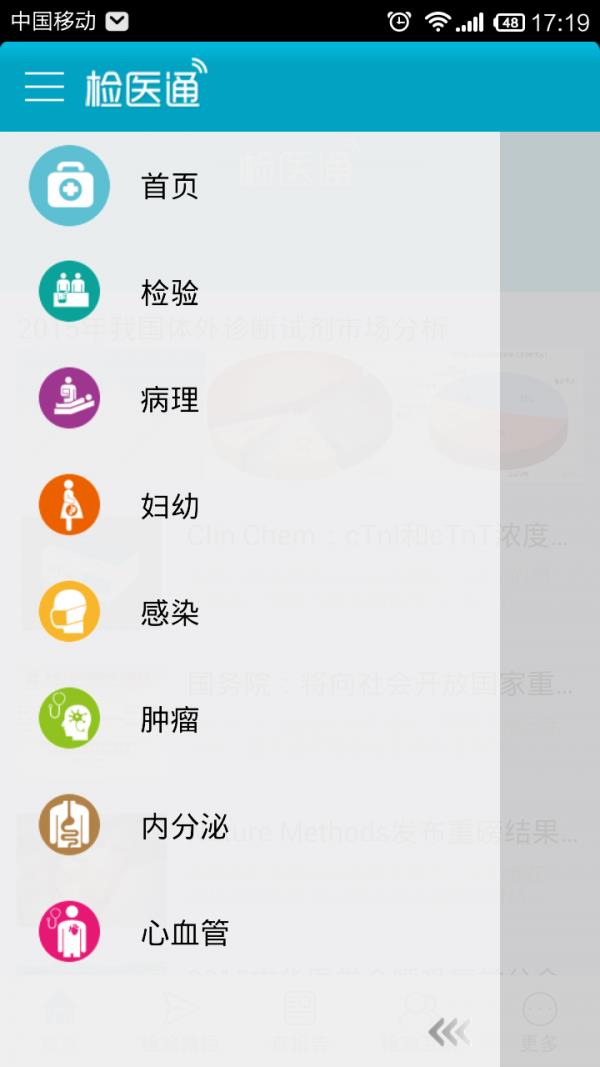
Task: Open the 心血管 section
Action: point(184,933)
